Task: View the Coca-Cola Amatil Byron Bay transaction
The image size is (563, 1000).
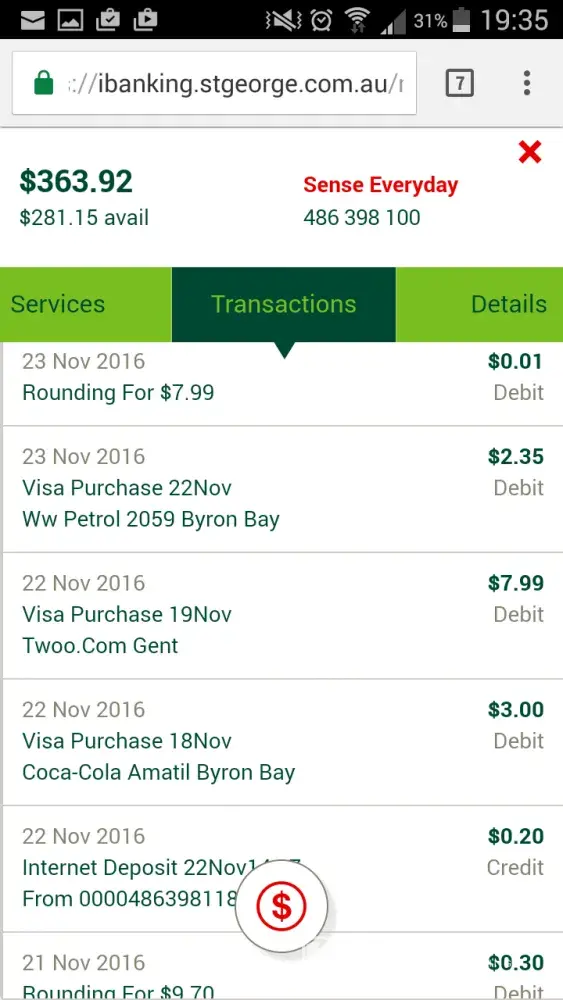Action: pyautogui.click(x=281, y=742)
